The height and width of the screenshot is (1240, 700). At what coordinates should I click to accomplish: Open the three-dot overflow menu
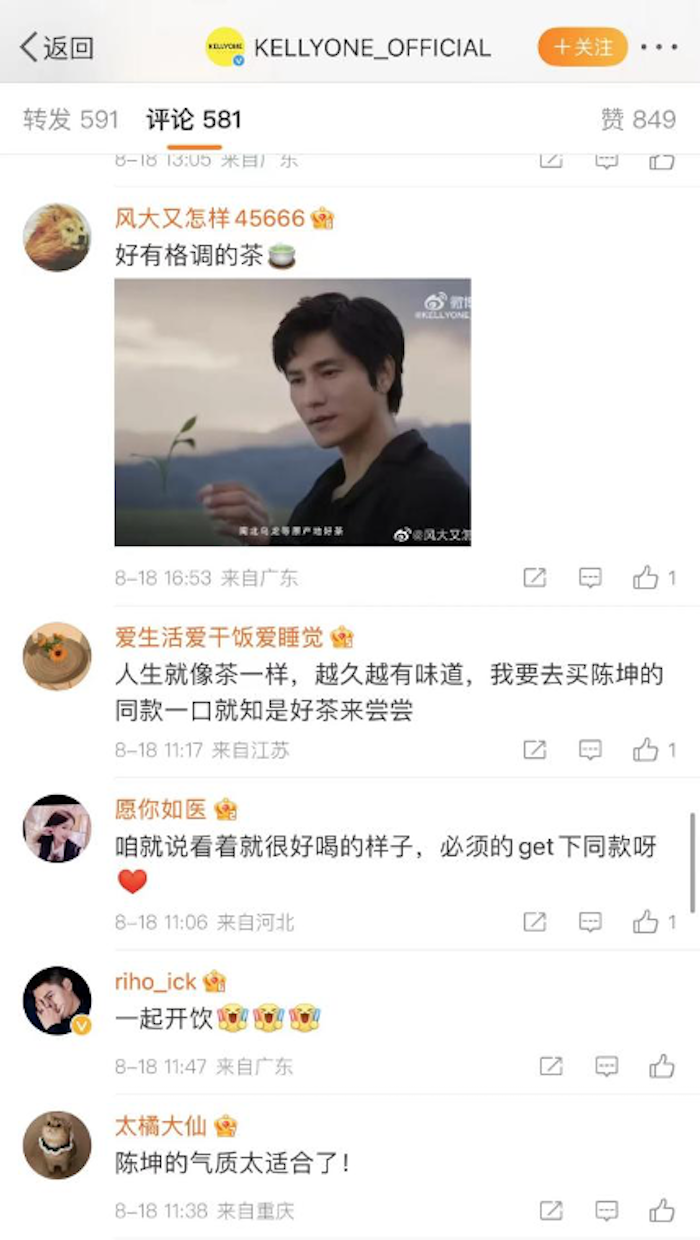pos(659,47)
